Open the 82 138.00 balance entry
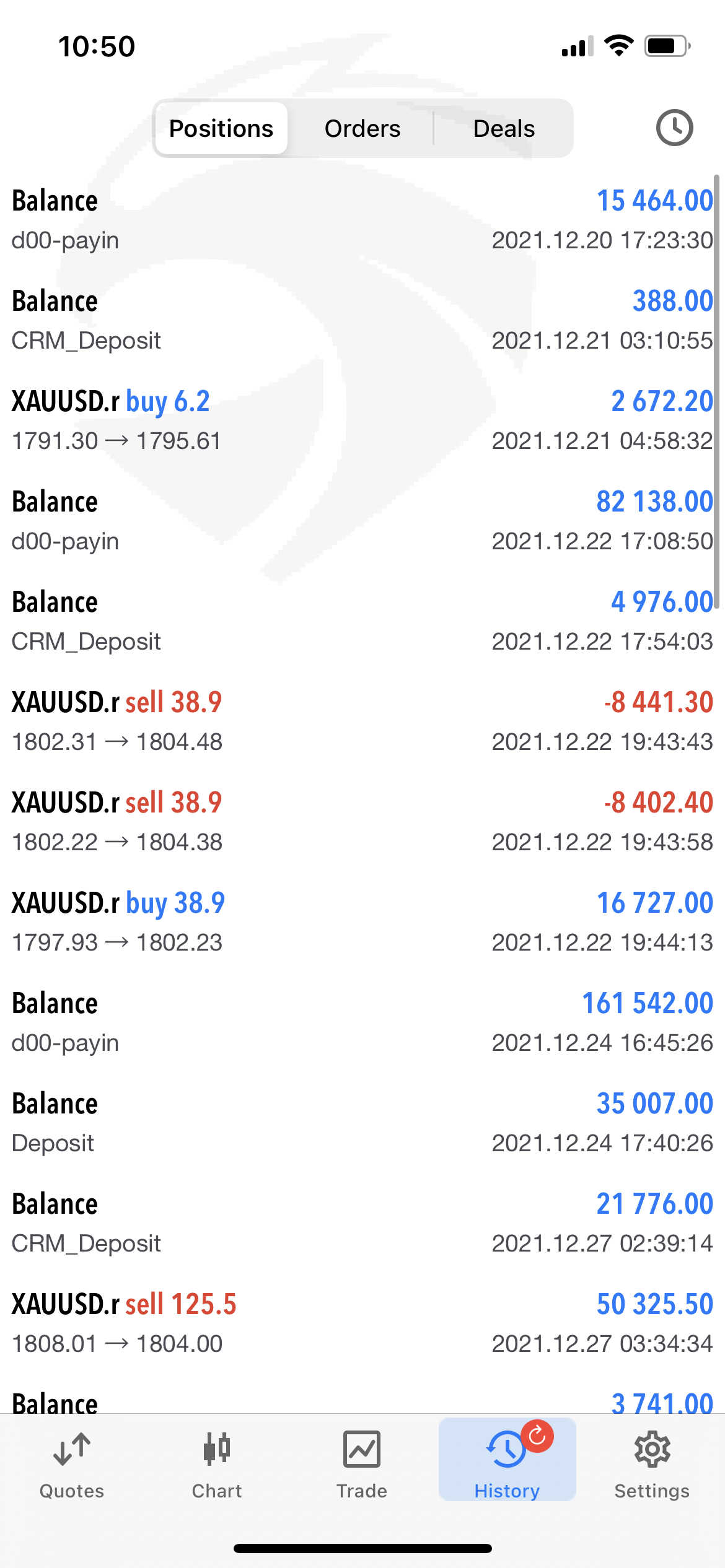 (362, 521)
